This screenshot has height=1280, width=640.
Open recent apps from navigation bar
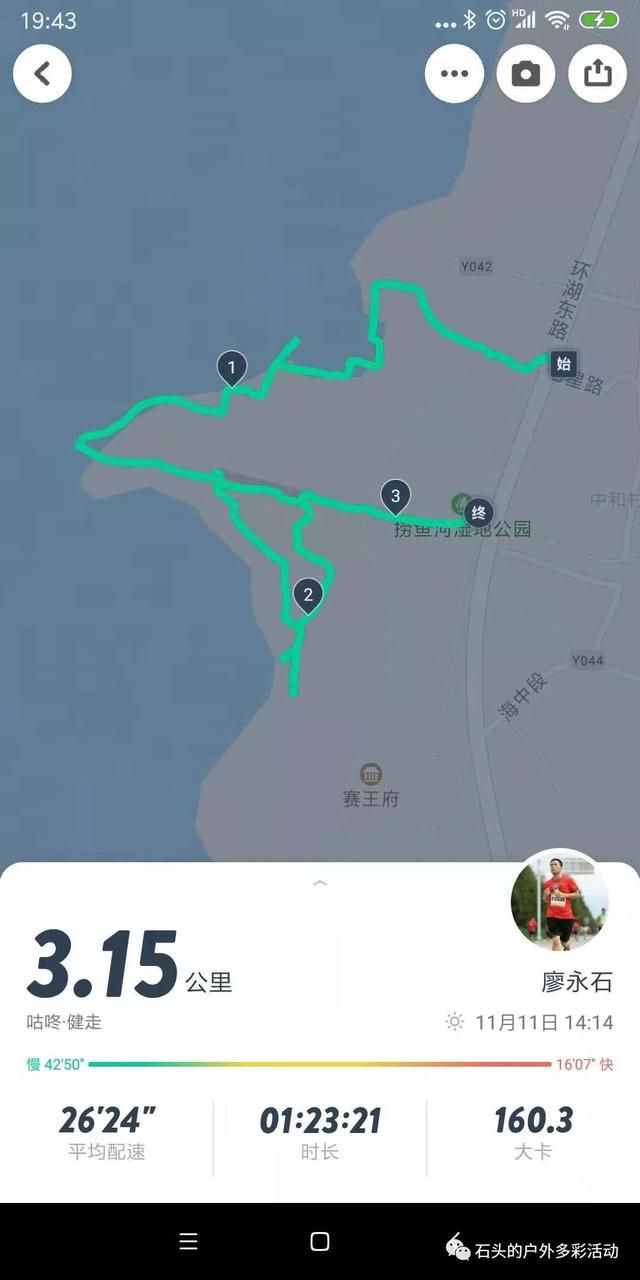pyautogui.click(x=188, y=1242)
